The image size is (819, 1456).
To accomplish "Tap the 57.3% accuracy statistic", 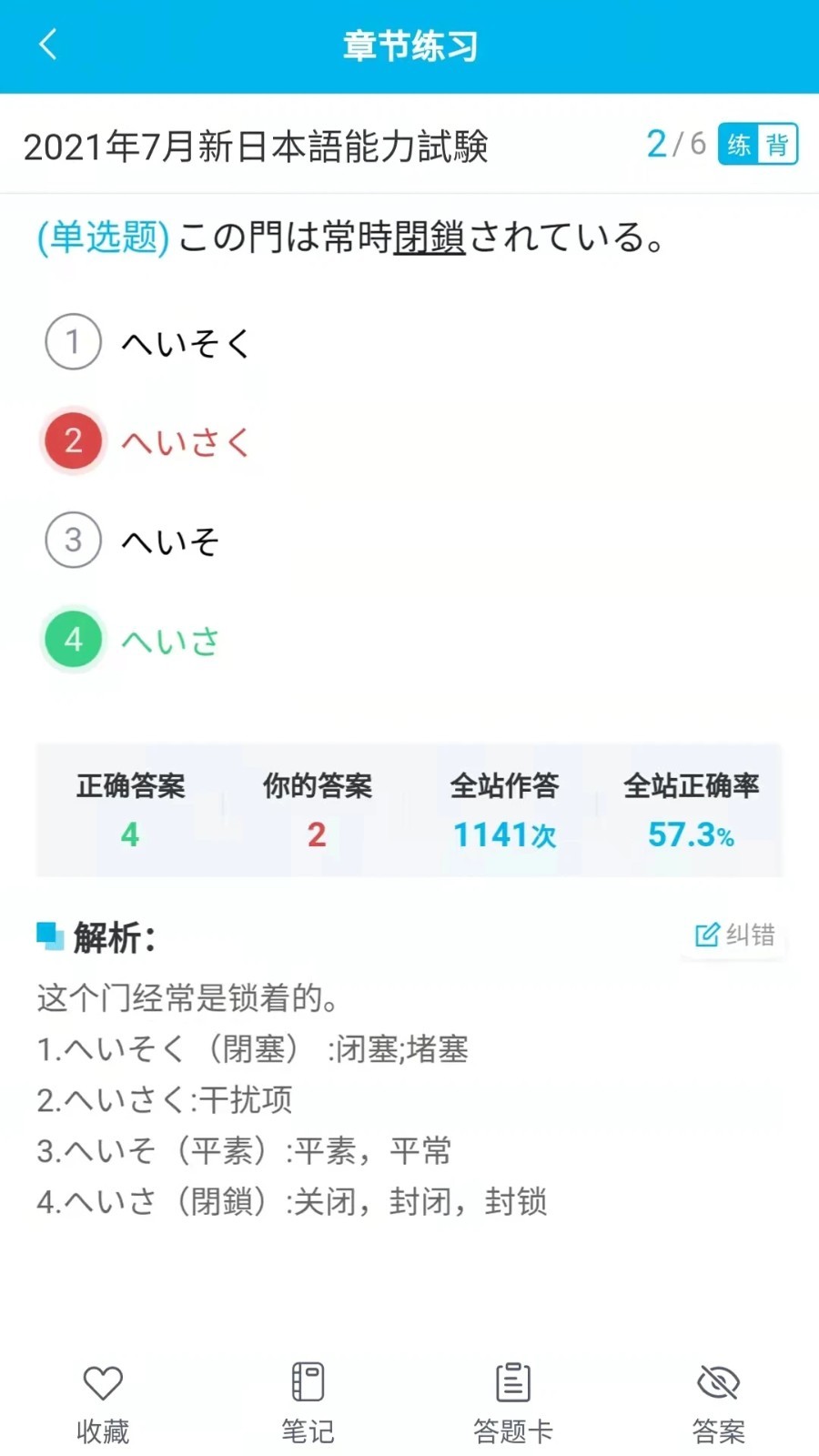I will point(691,835).
